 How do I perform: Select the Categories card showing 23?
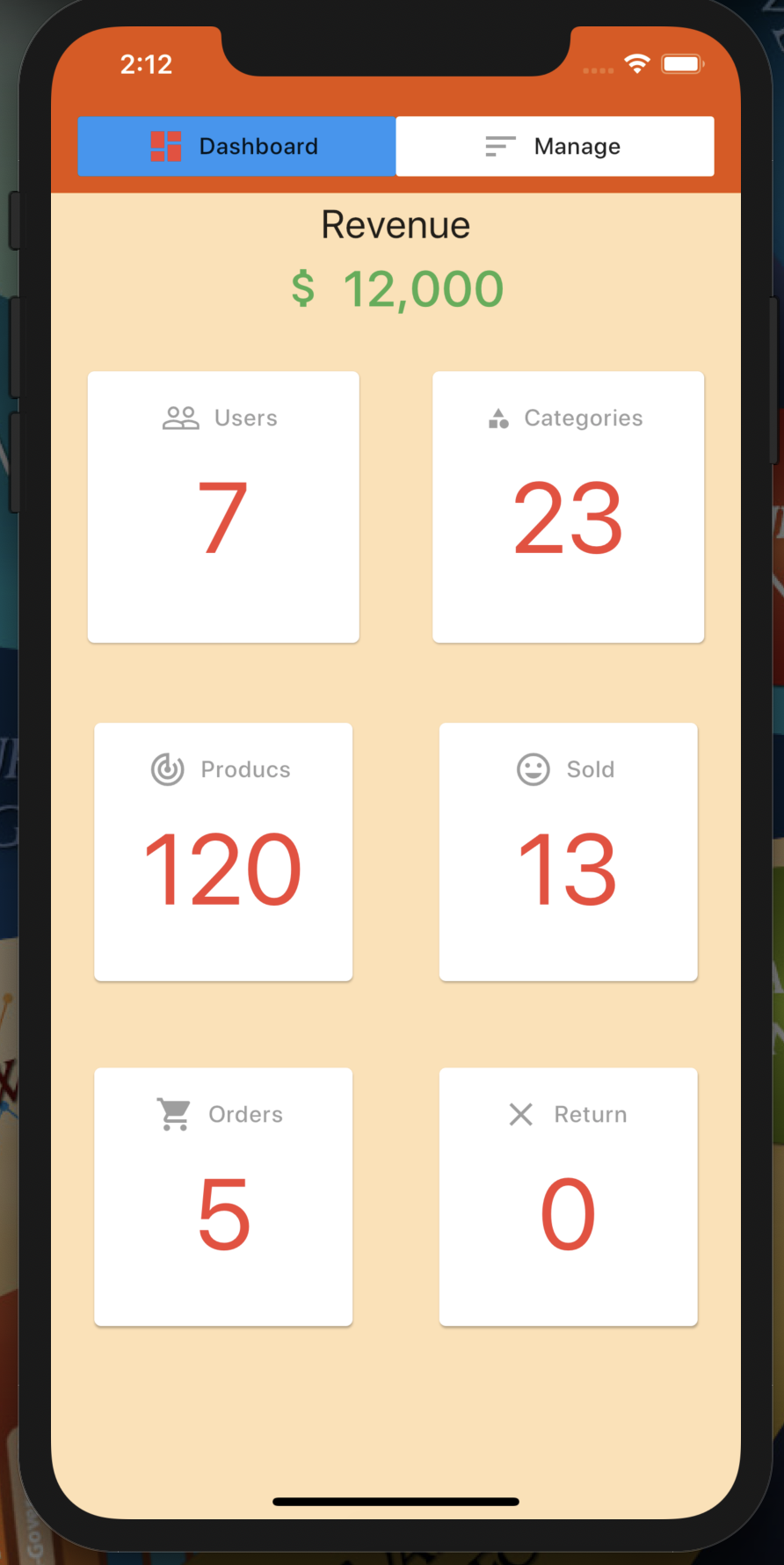click(568, 506)
